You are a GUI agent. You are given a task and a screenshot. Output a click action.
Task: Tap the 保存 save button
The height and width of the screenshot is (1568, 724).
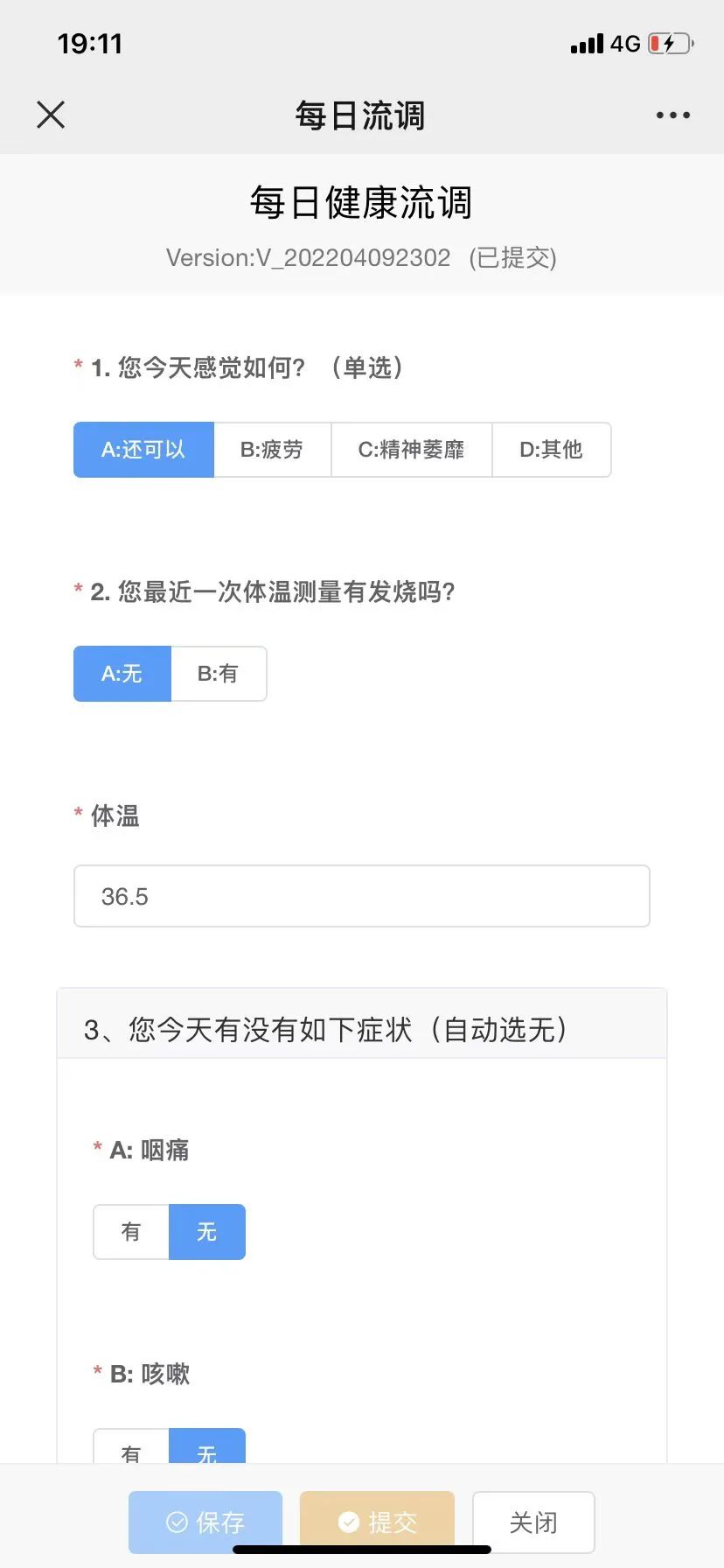(x=205, y=1522)
